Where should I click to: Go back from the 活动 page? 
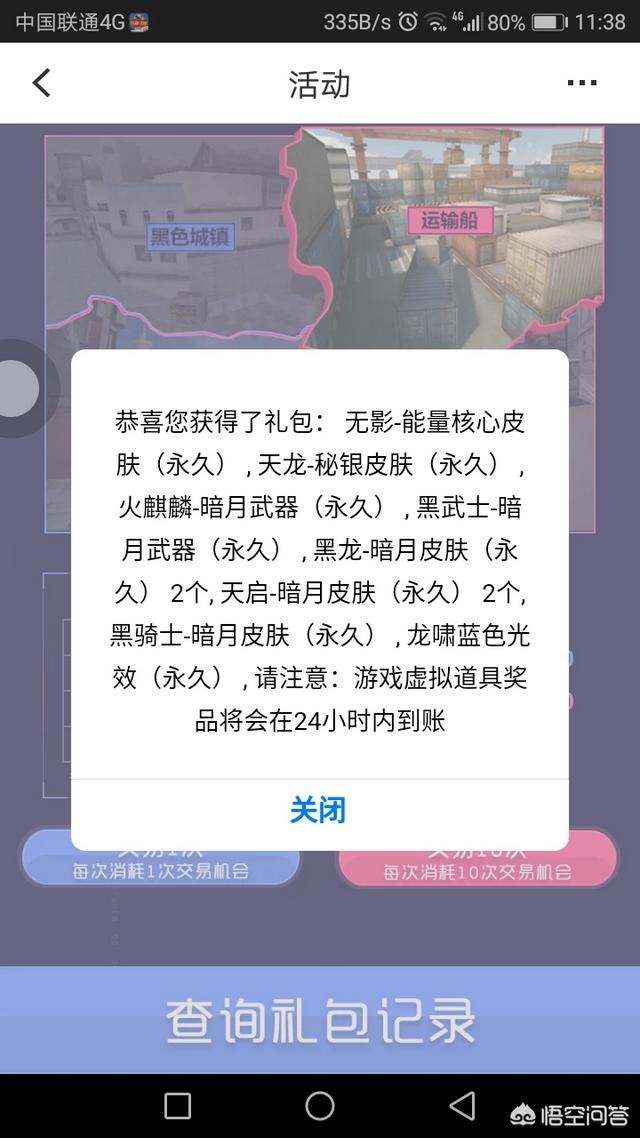(x=41, y=83)
